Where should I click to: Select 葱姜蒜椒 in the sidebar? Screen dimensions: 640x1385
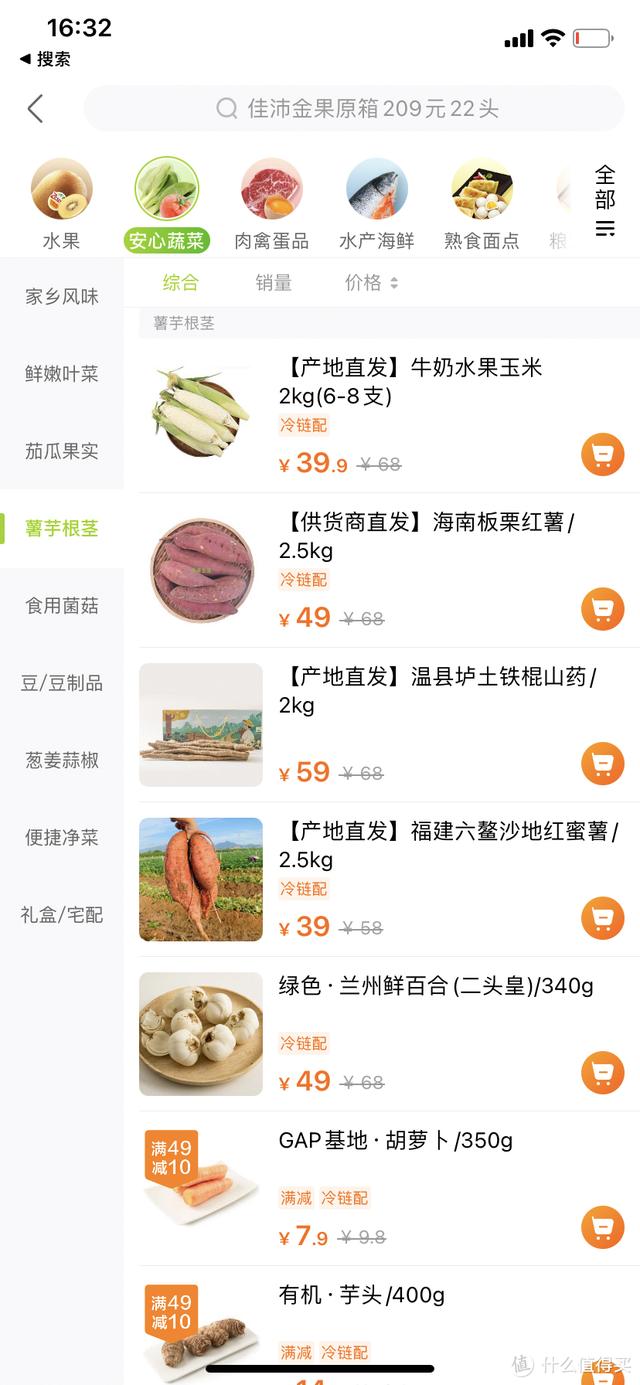coord(62,760)
